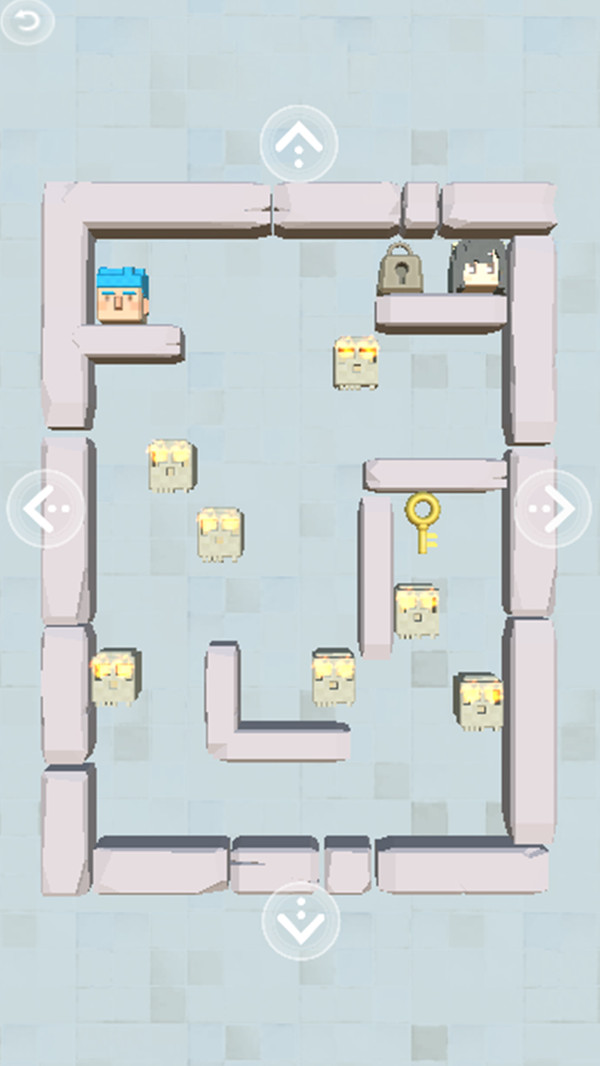This screenshot has height=1066, width=600.
Task: Move the character down with the down arrow
Action: [300, 921]
